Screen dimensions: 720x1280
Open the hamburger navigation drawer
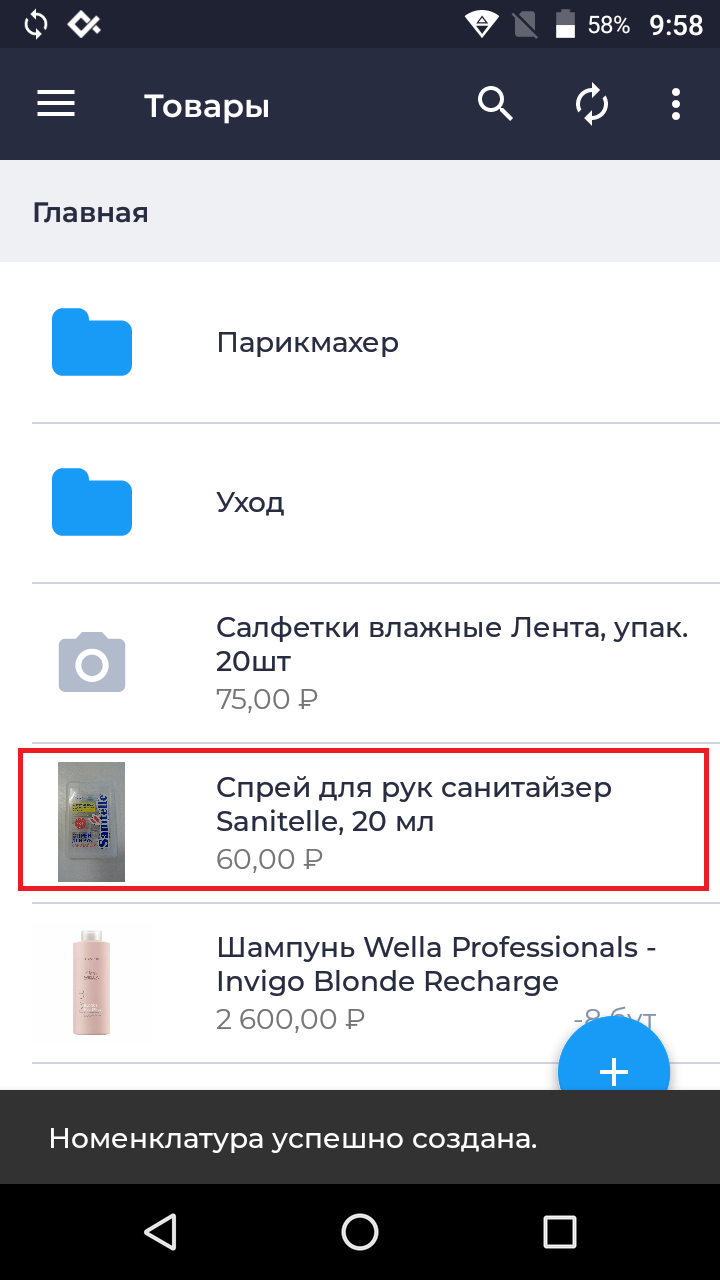pos(56,104)
